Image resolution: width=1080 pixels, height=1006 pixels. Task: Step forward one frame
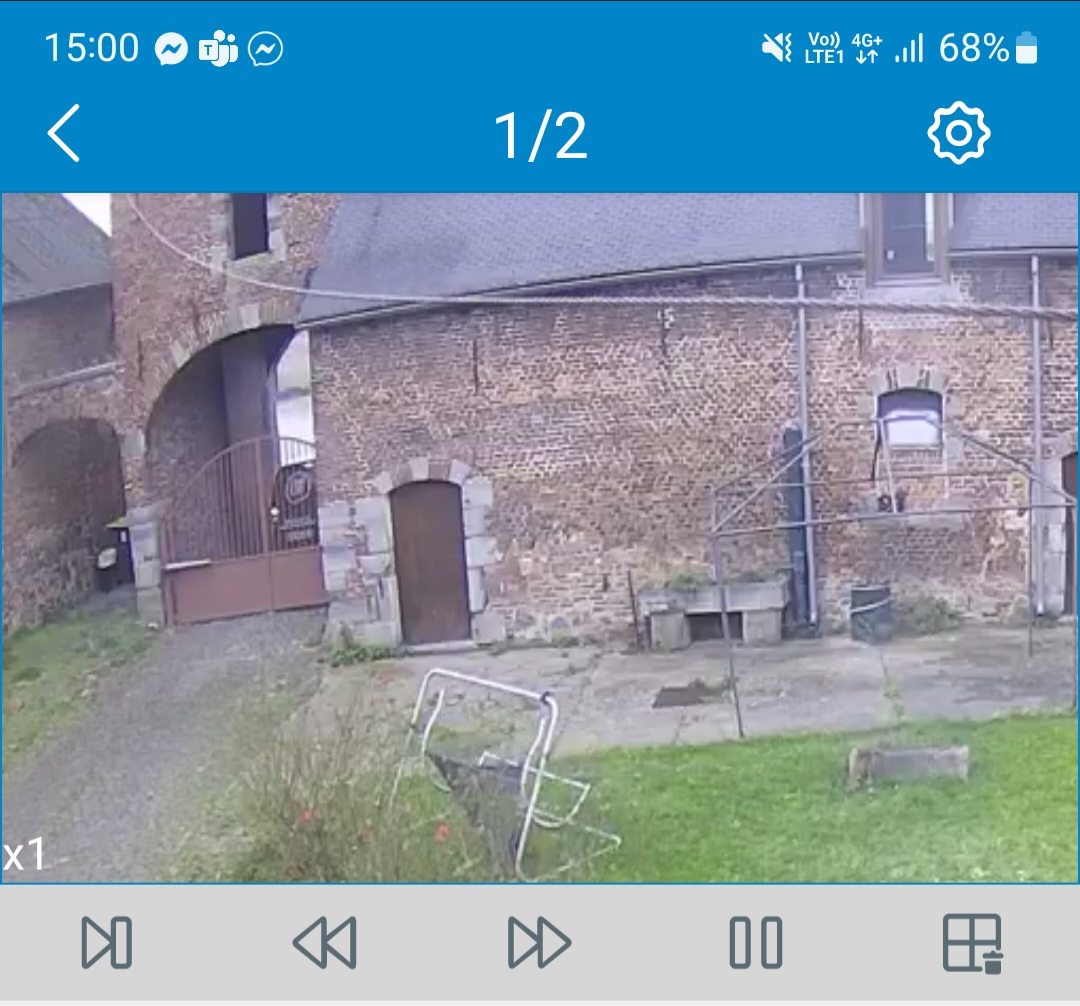[x=106, y=943]
